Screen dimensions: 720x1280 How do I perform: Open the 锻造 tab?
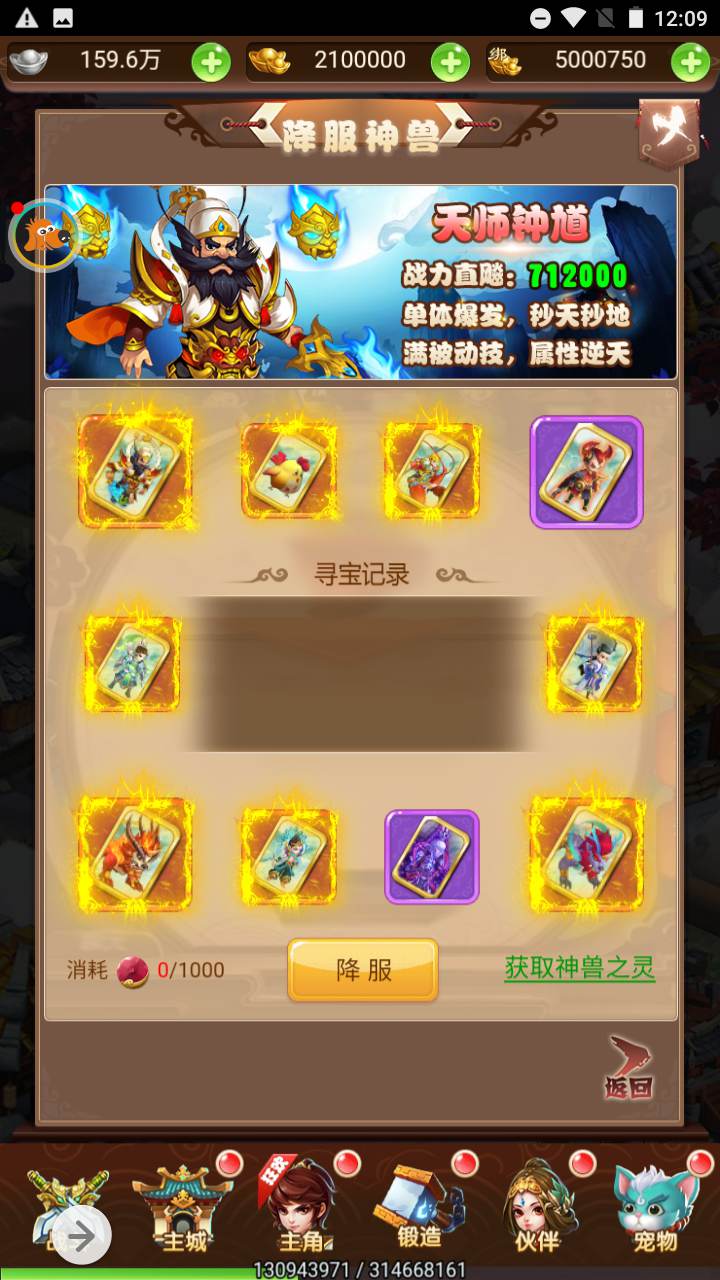point(418,1208)
